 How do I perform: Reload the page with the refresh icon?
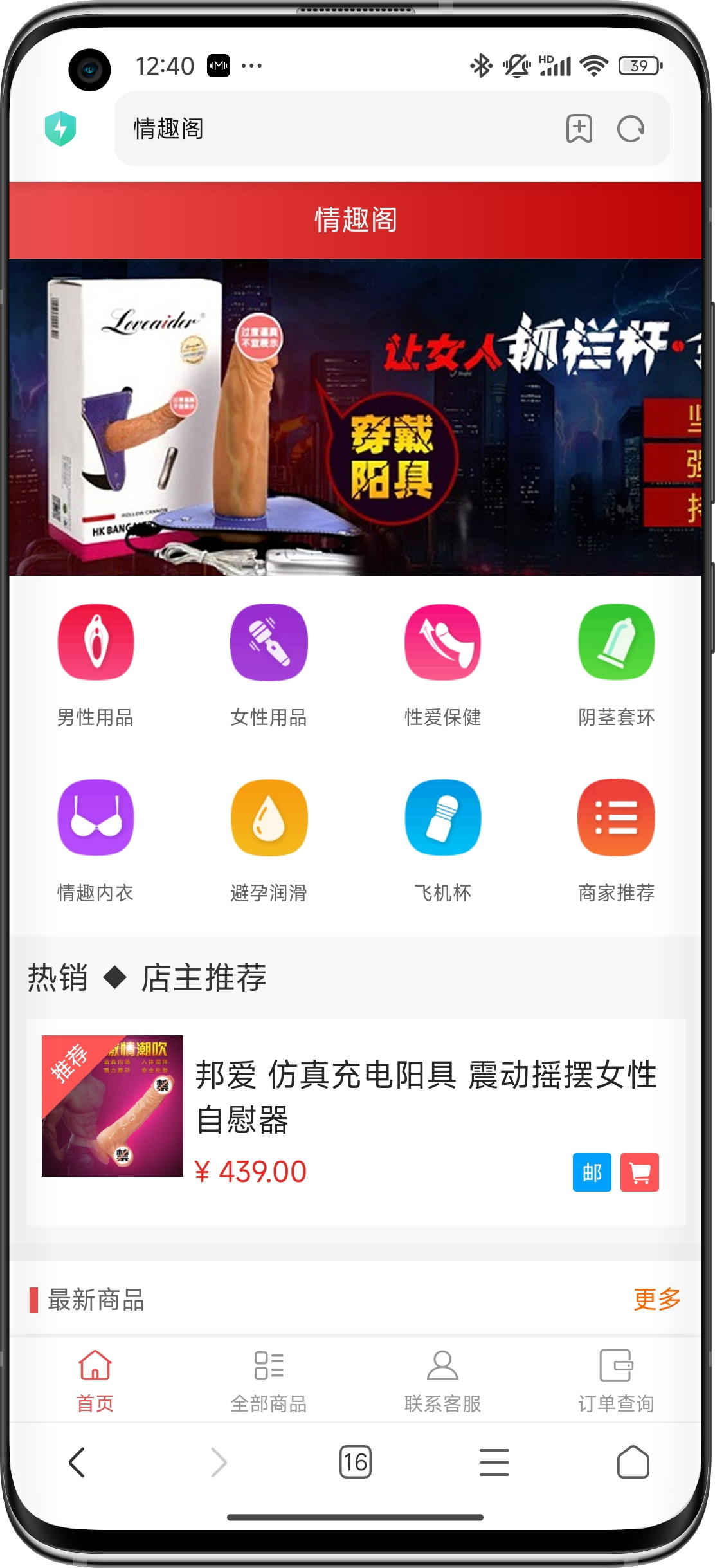[x=631, y=129]
